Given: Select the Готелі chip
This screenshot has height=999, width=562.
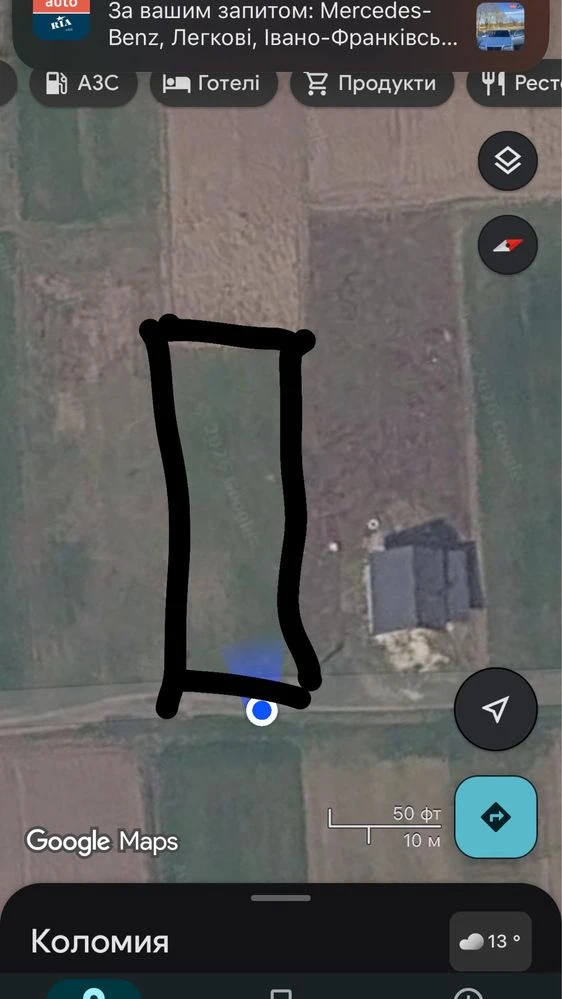Looking at the screenshot, I should pyautogui.click(x=213, y=83).
